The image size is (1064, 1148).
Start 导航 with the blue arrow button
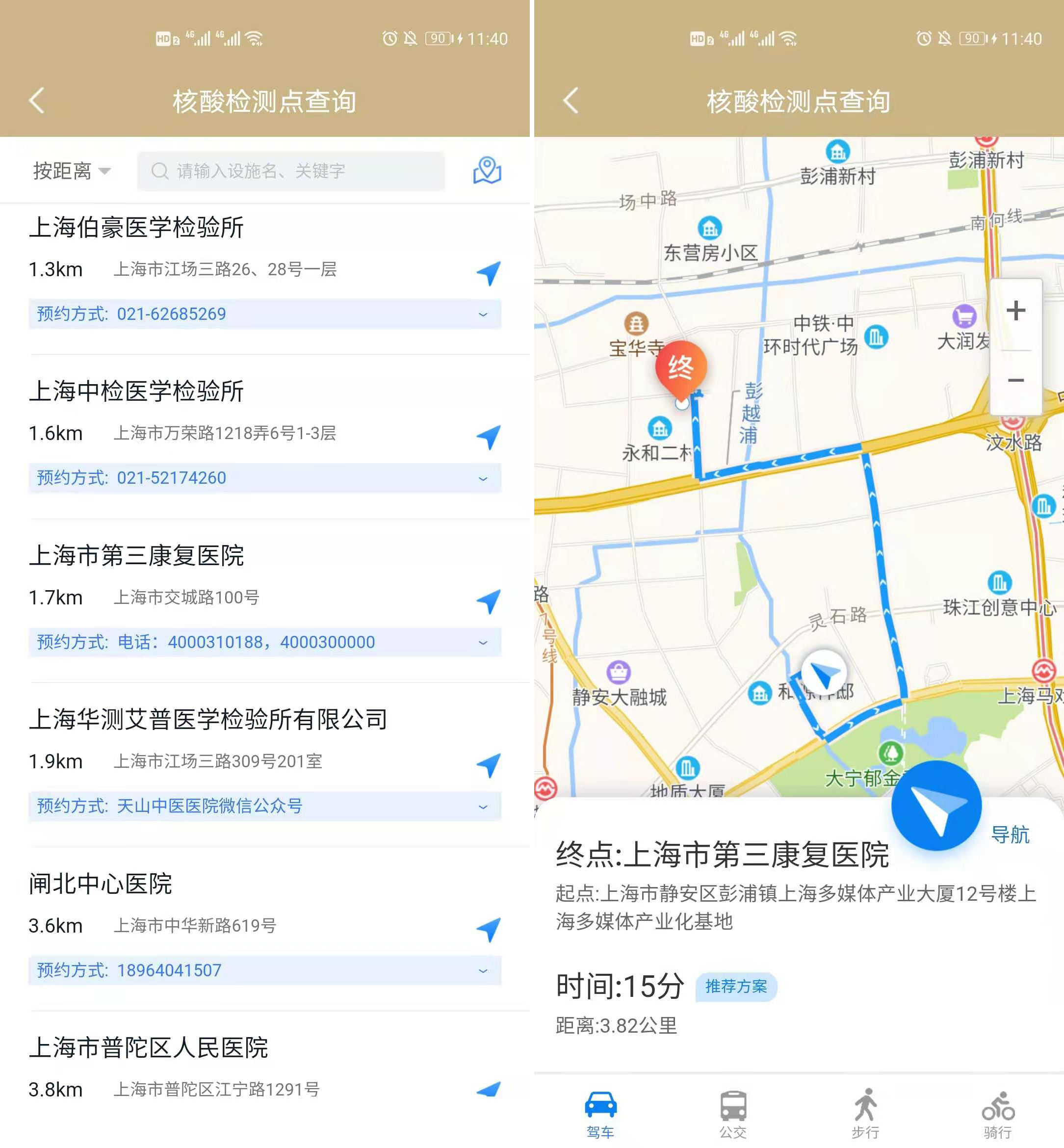[x=937, y=806]
